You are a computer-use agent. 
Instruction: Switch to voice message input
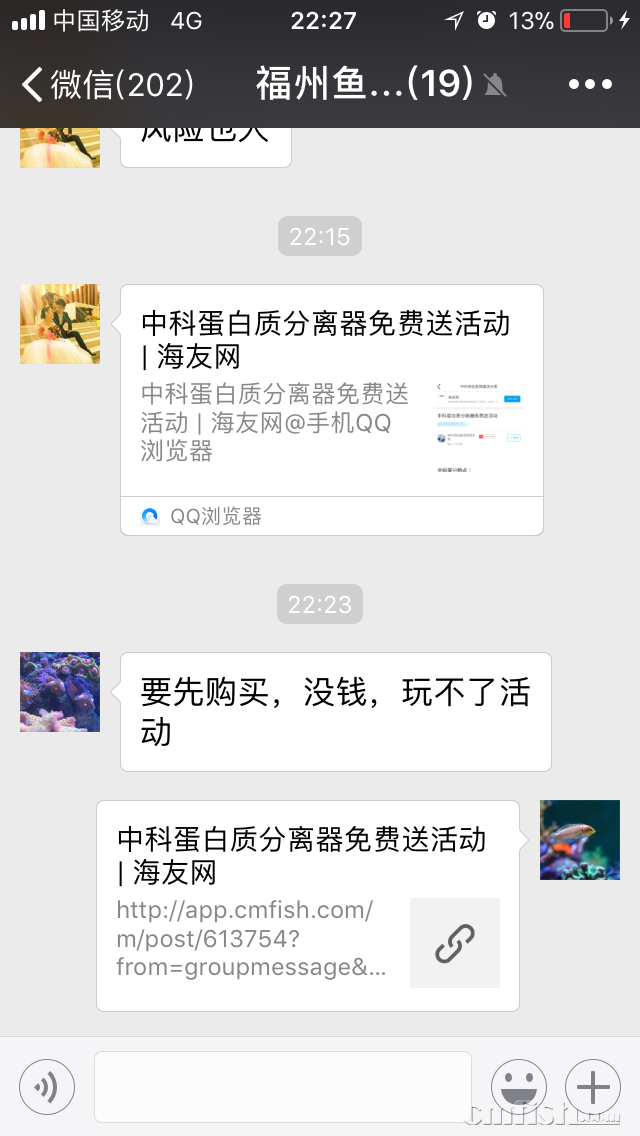[47, 1086]
